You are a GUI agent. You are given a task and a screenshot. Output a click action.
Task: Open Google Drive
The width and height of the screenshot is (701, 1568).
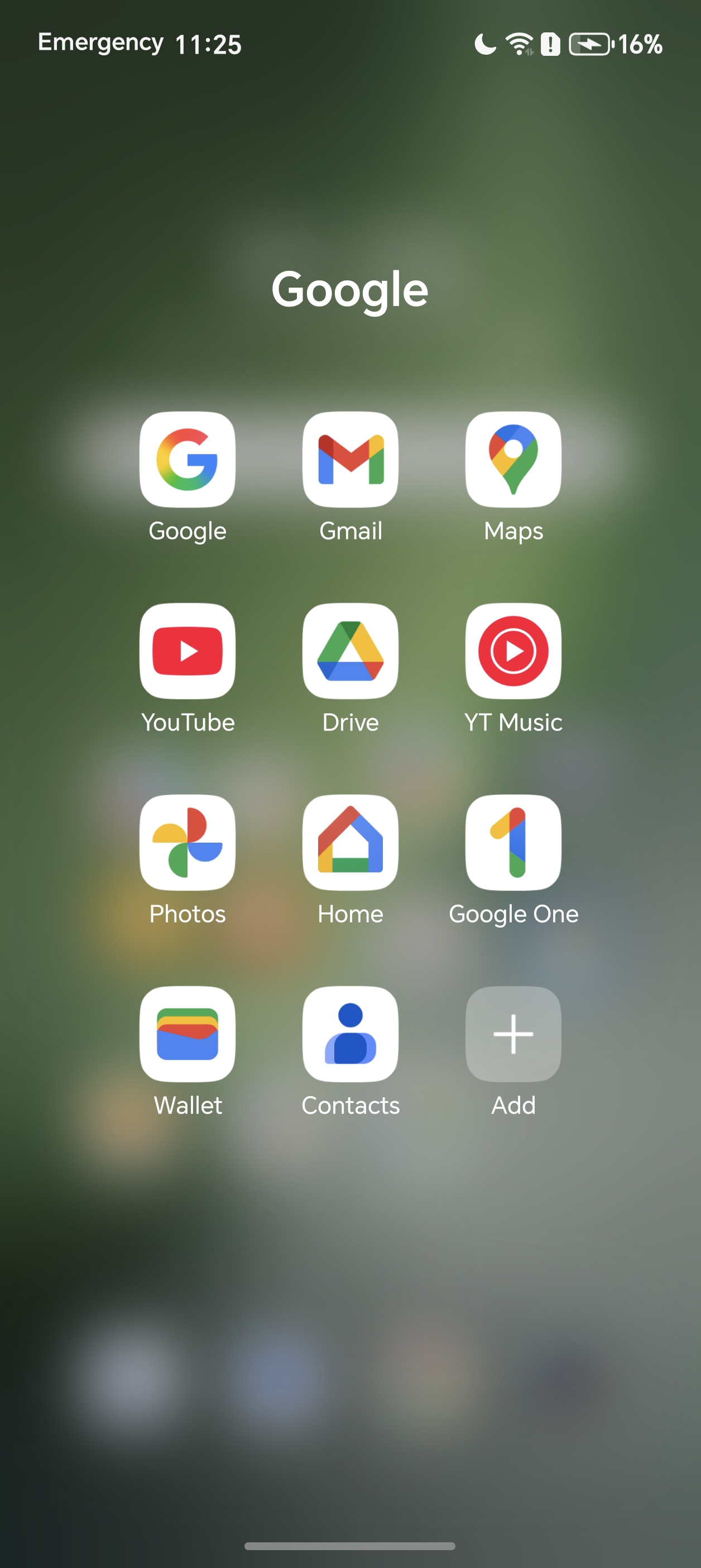click(x=350, y=651)
